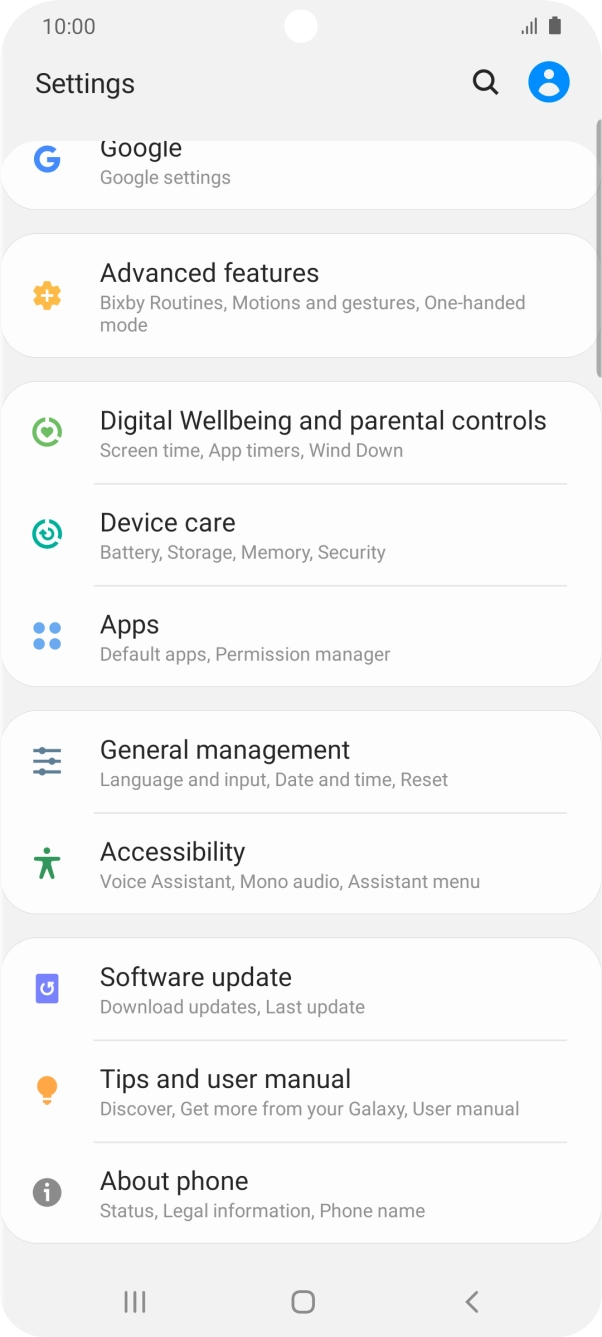Open the settings search icon
The height and width of the screenshot is (1337, 602).
click(x=485, y=83)
